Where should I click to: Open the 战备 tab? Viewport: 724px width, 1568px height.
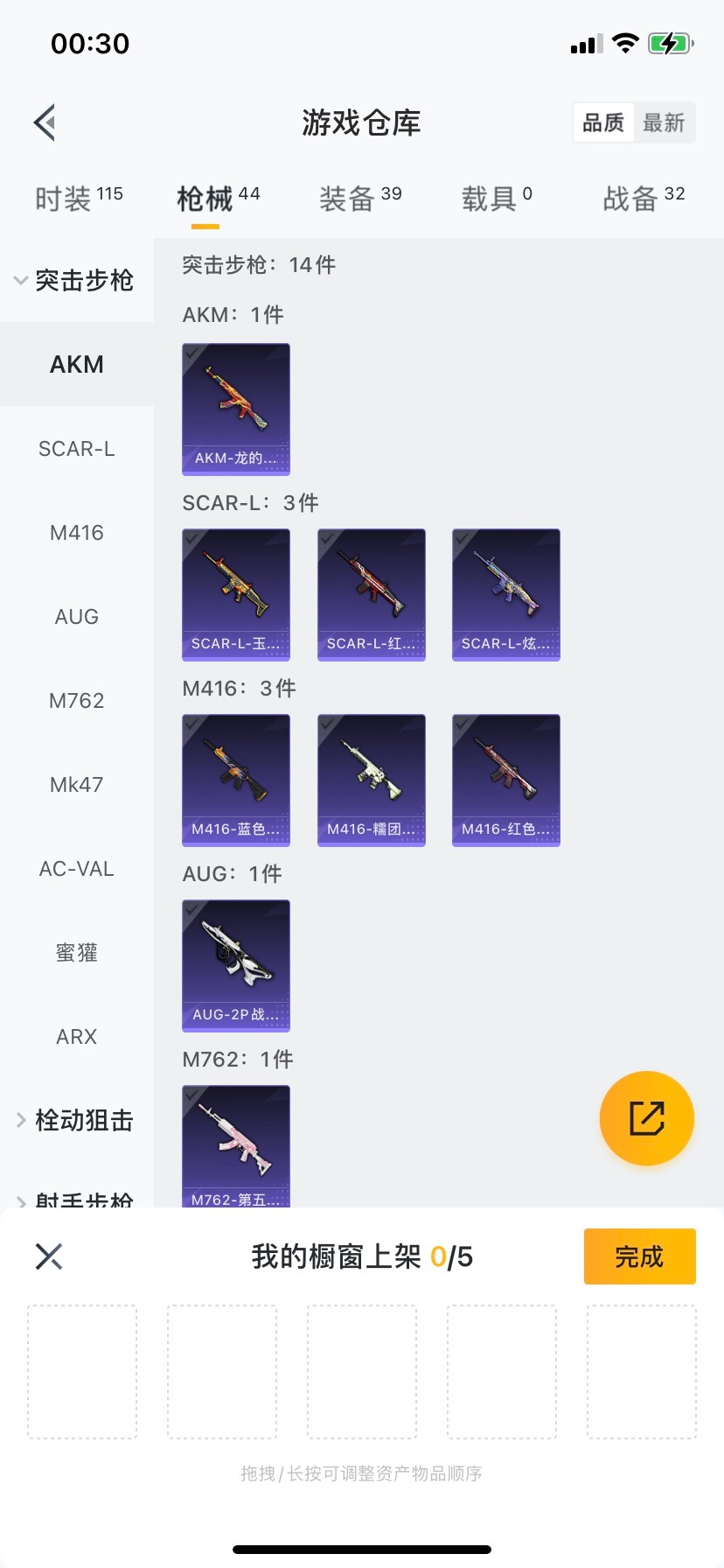643,199
